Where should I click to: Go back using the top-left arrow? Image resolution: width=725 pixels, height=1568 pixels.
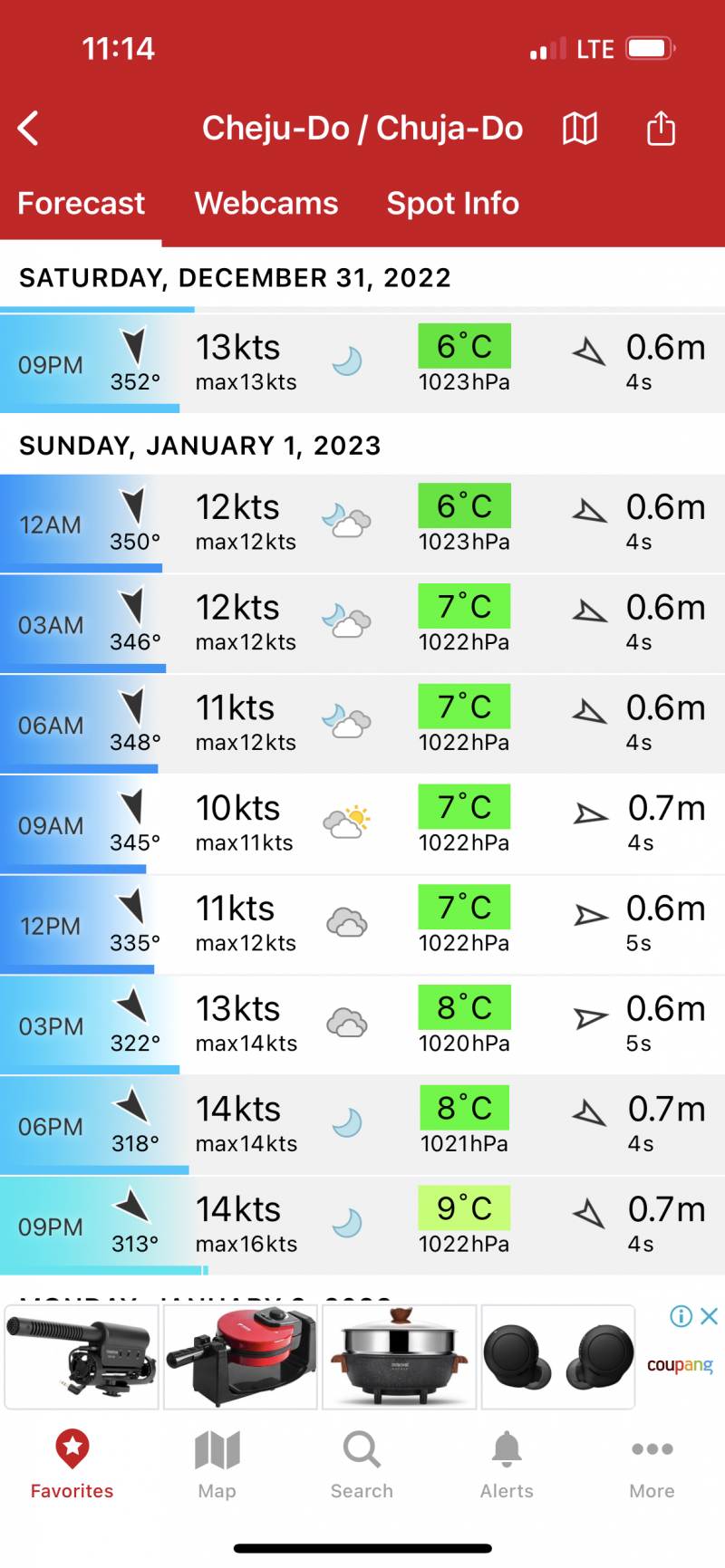pyautogui.click(x=29, y=129)
